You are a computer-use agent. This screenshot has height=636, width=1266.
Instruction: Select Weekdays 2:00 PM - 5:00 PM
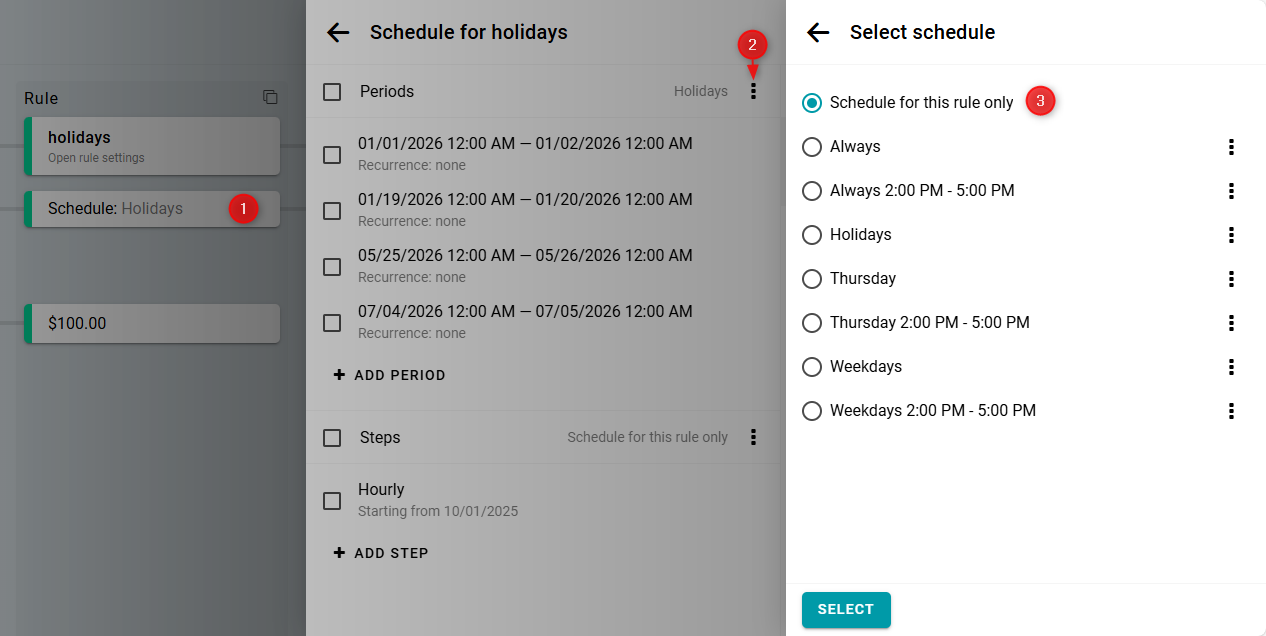(812, 411)
